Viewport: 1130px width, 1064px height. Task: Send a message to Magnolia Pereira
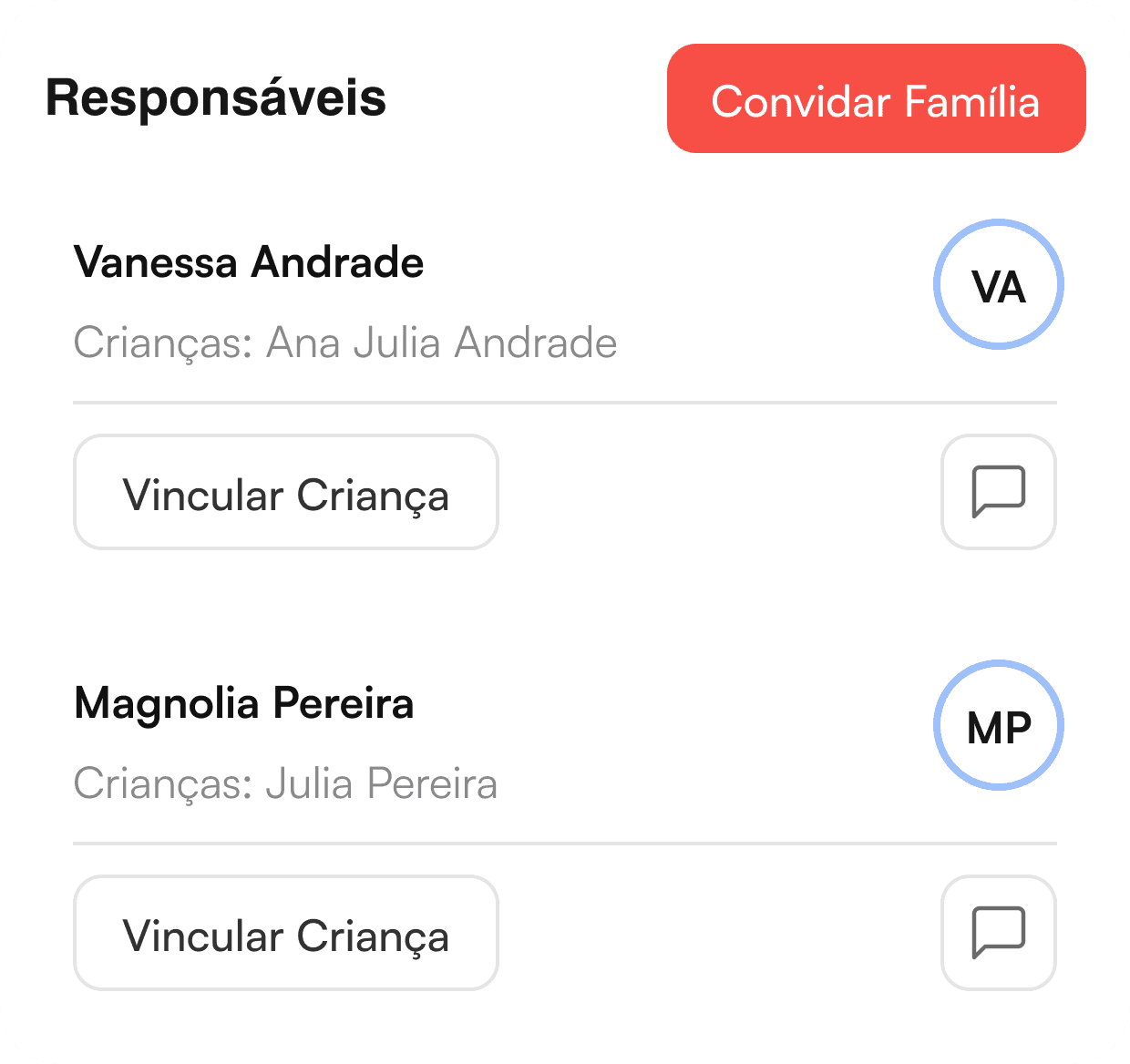(x=998, y=933)
